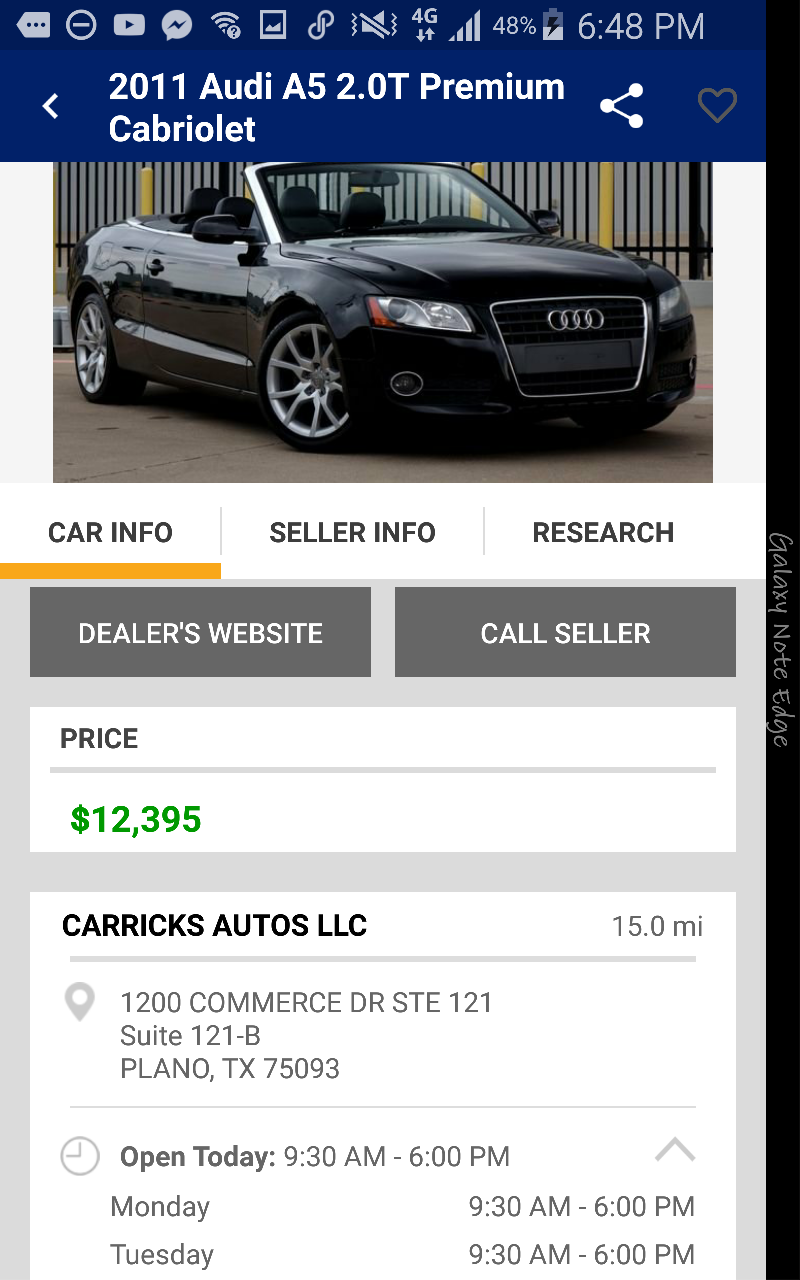Open the dealer address 1200 Commerce Dr
The width and height of the screenshot is (800, 1280).
tap(305, 1035)
